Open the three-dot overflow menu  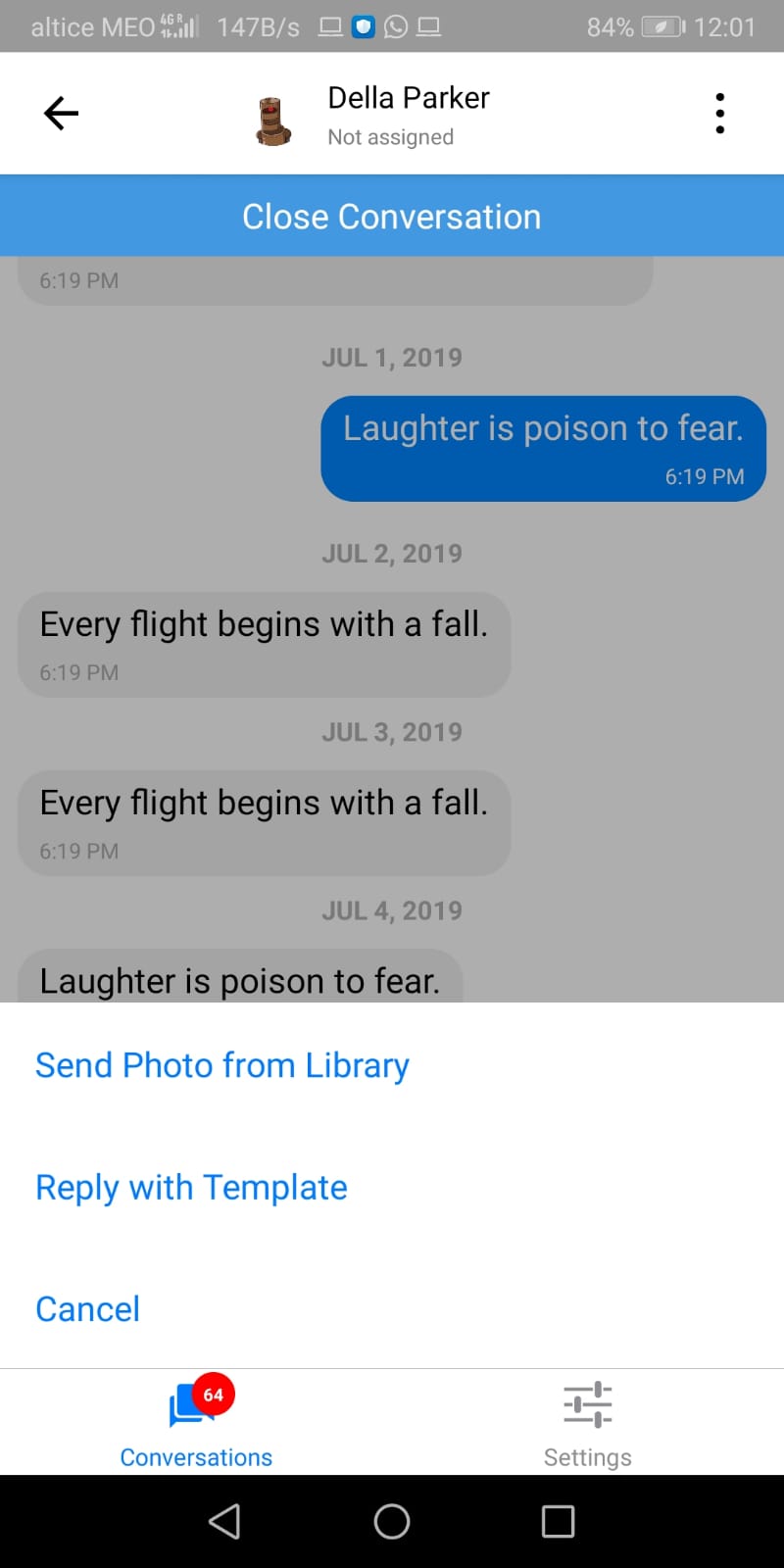coord(720,114)
